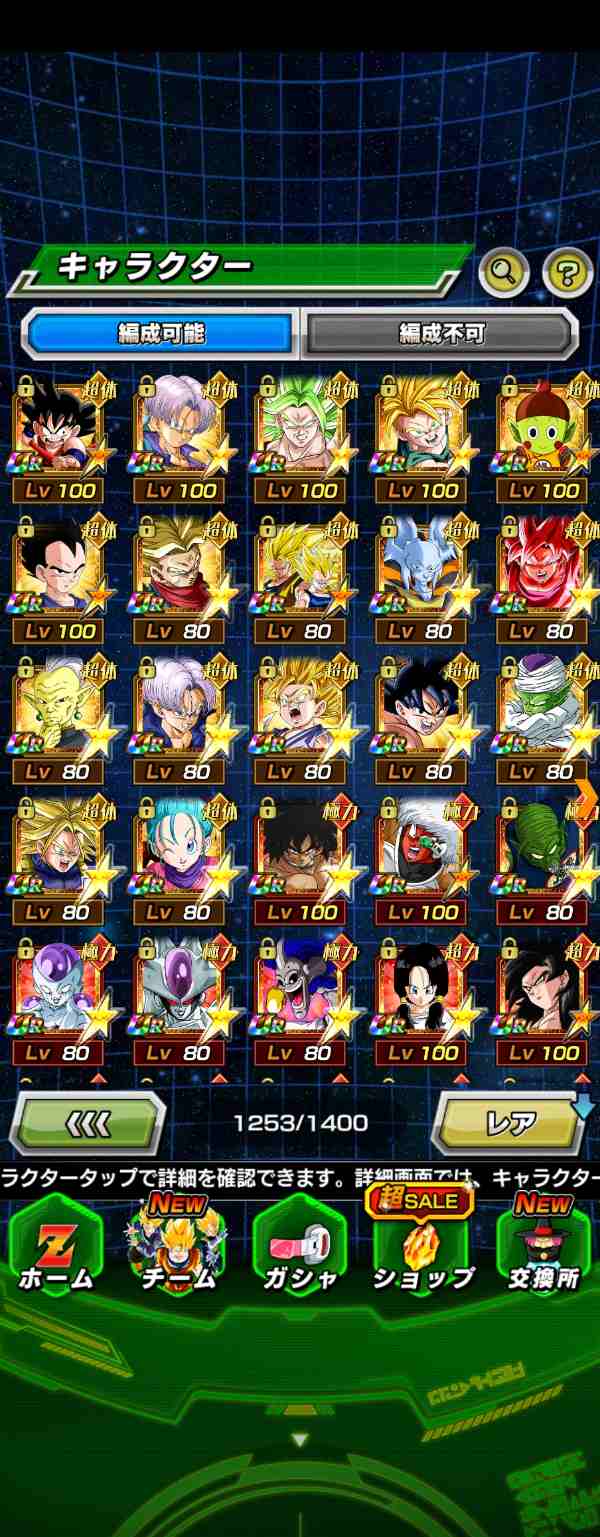Open the question mark help icon
The height and width of the screenshot is (1537, 600).
tap(566, 270)
